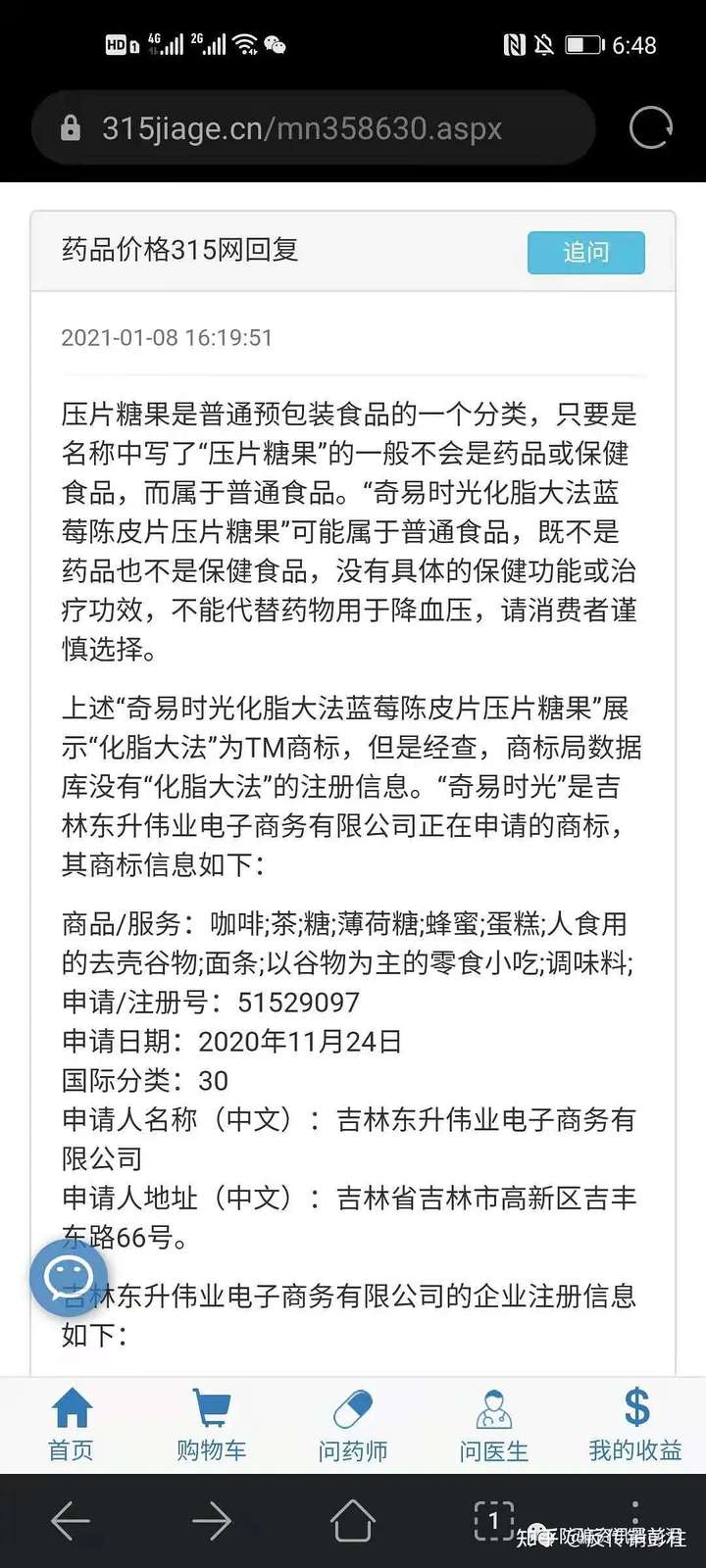
Task: Reload the page with the refresh icon
Action: pyautogui.click(x=650, y=127)
